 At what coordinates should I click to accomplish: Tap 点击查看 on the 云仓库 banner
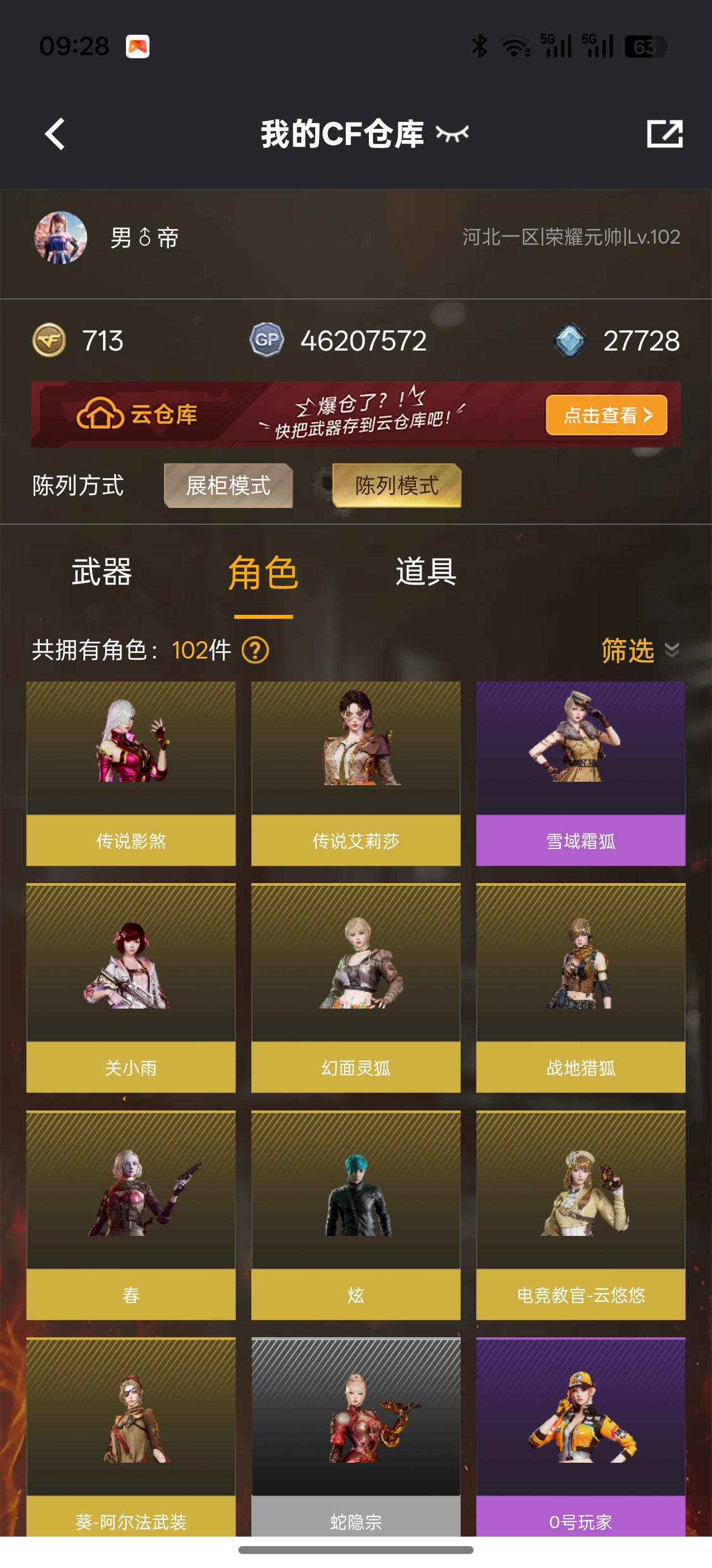[606, 415]
